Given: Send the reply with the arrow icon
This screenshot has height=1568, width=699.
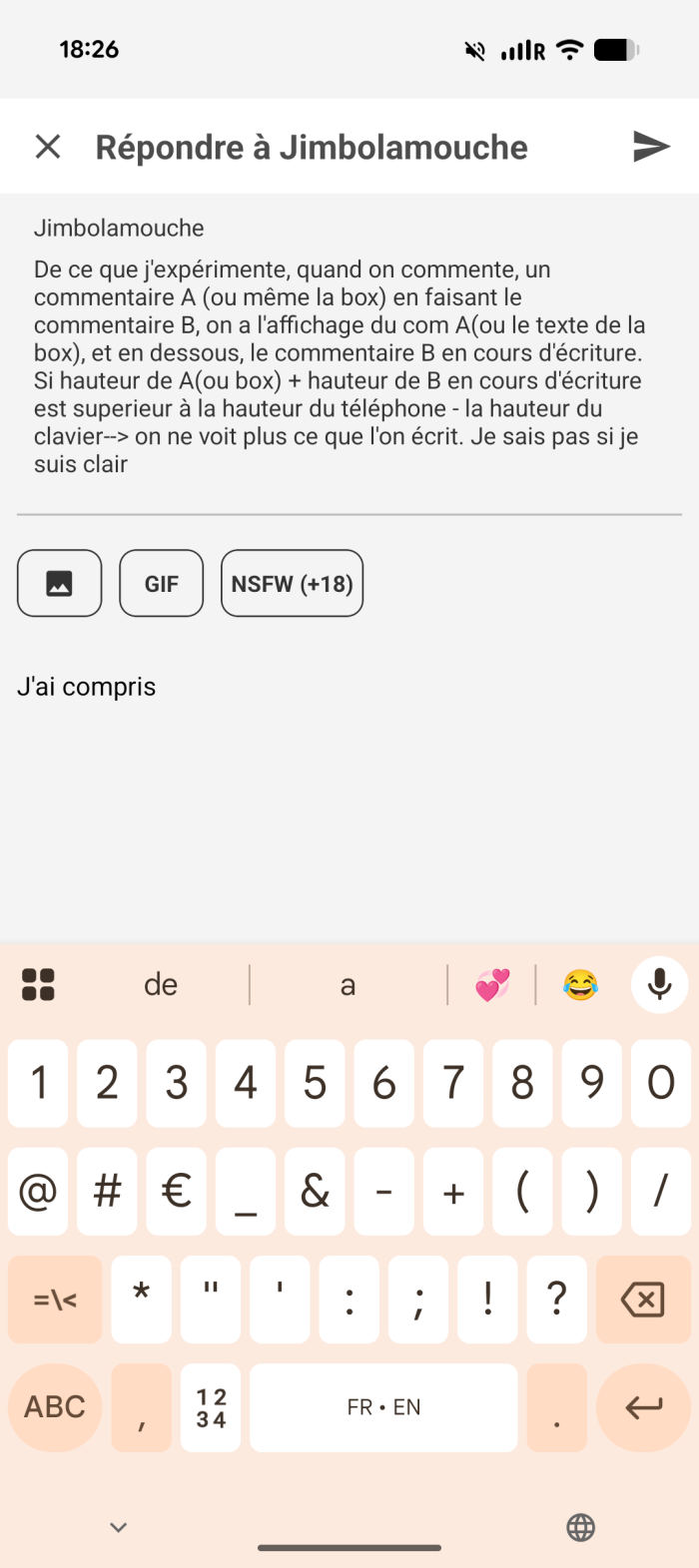Looking at the screenshot, I should [650, 147].
